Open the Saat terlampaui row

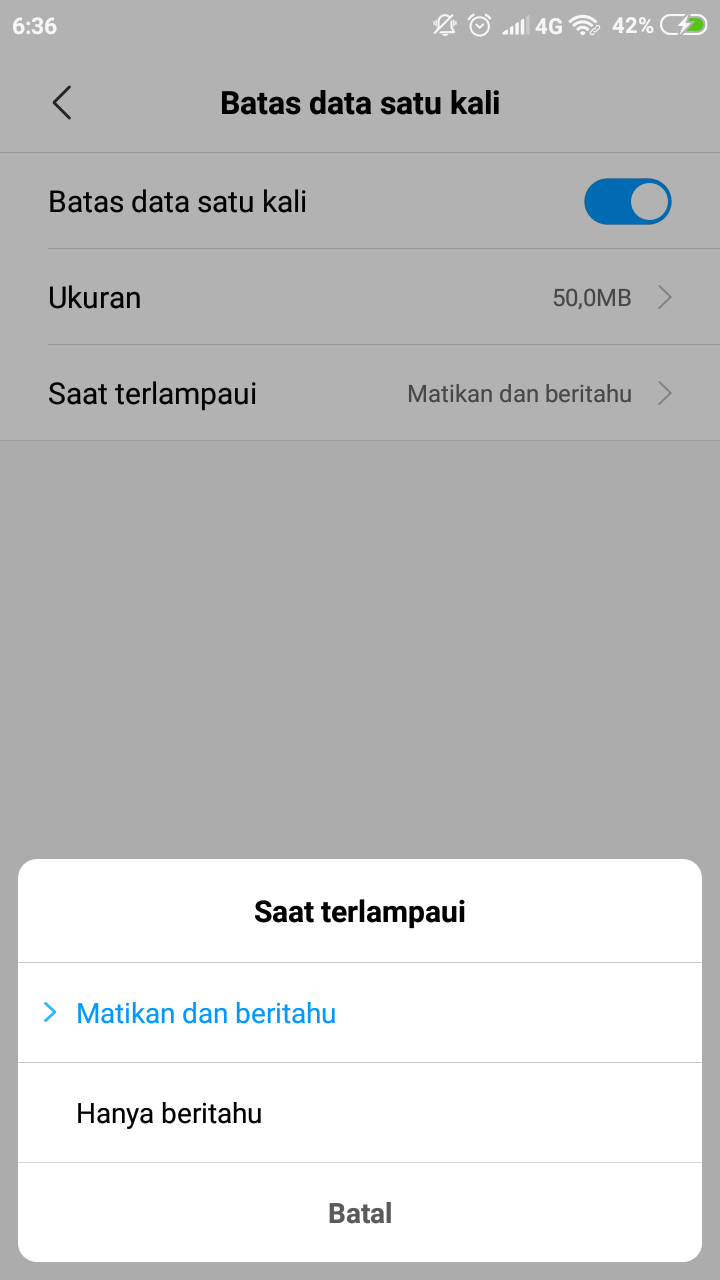(x=360, y=393)
